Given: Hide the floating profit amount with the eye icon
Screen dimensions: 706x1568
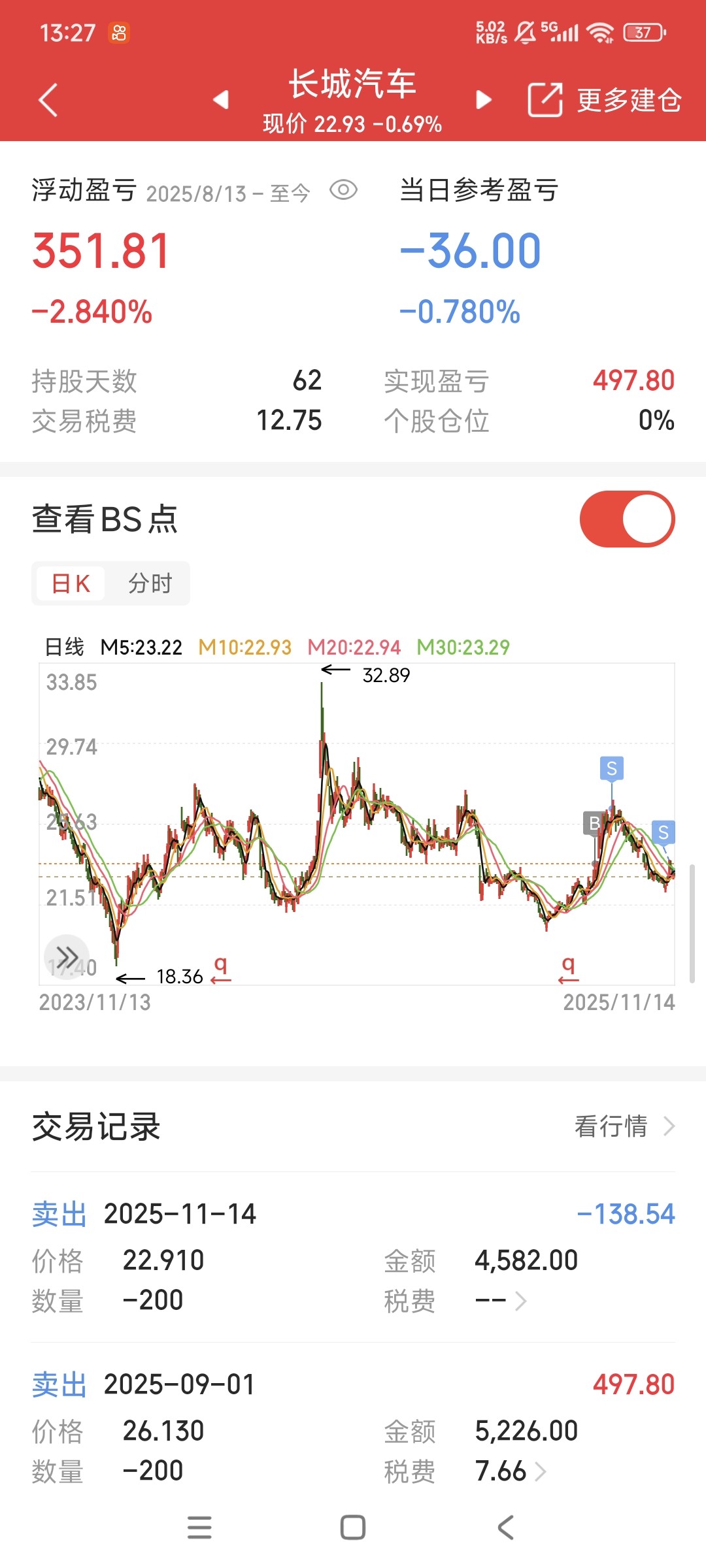Looking at the screenshot, I should pyautogui.click(x=343, y=190).
